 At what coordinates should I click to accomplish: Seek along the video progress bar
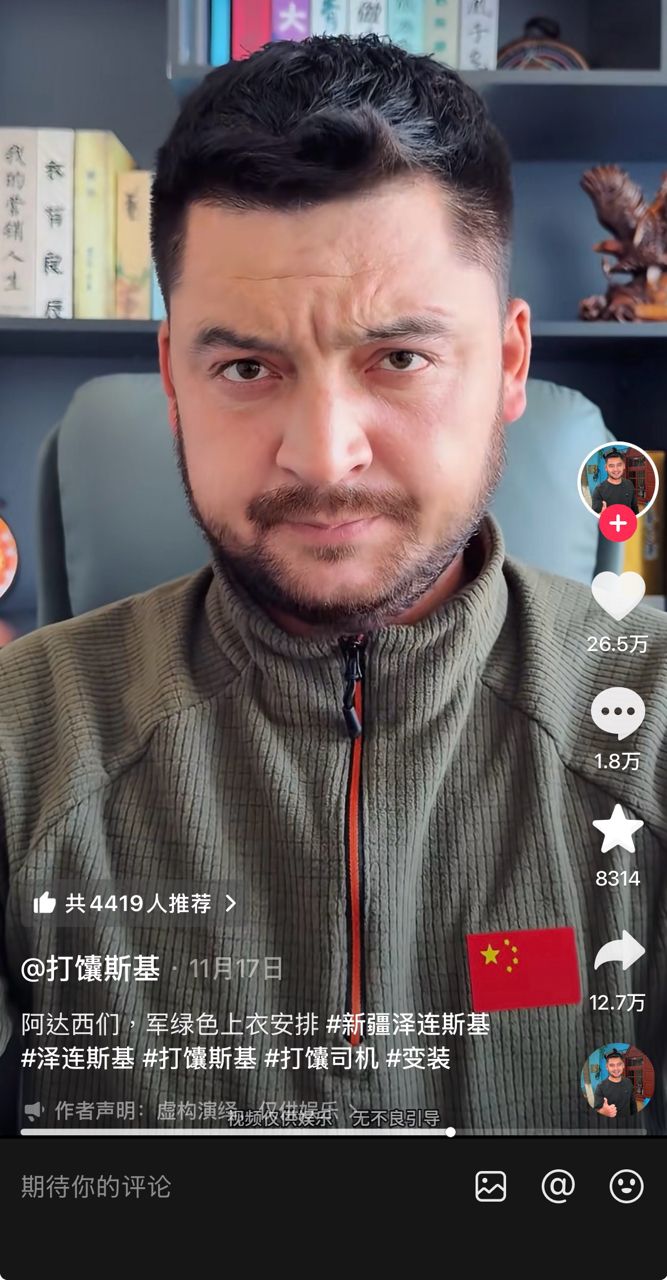click(333, 1132)
